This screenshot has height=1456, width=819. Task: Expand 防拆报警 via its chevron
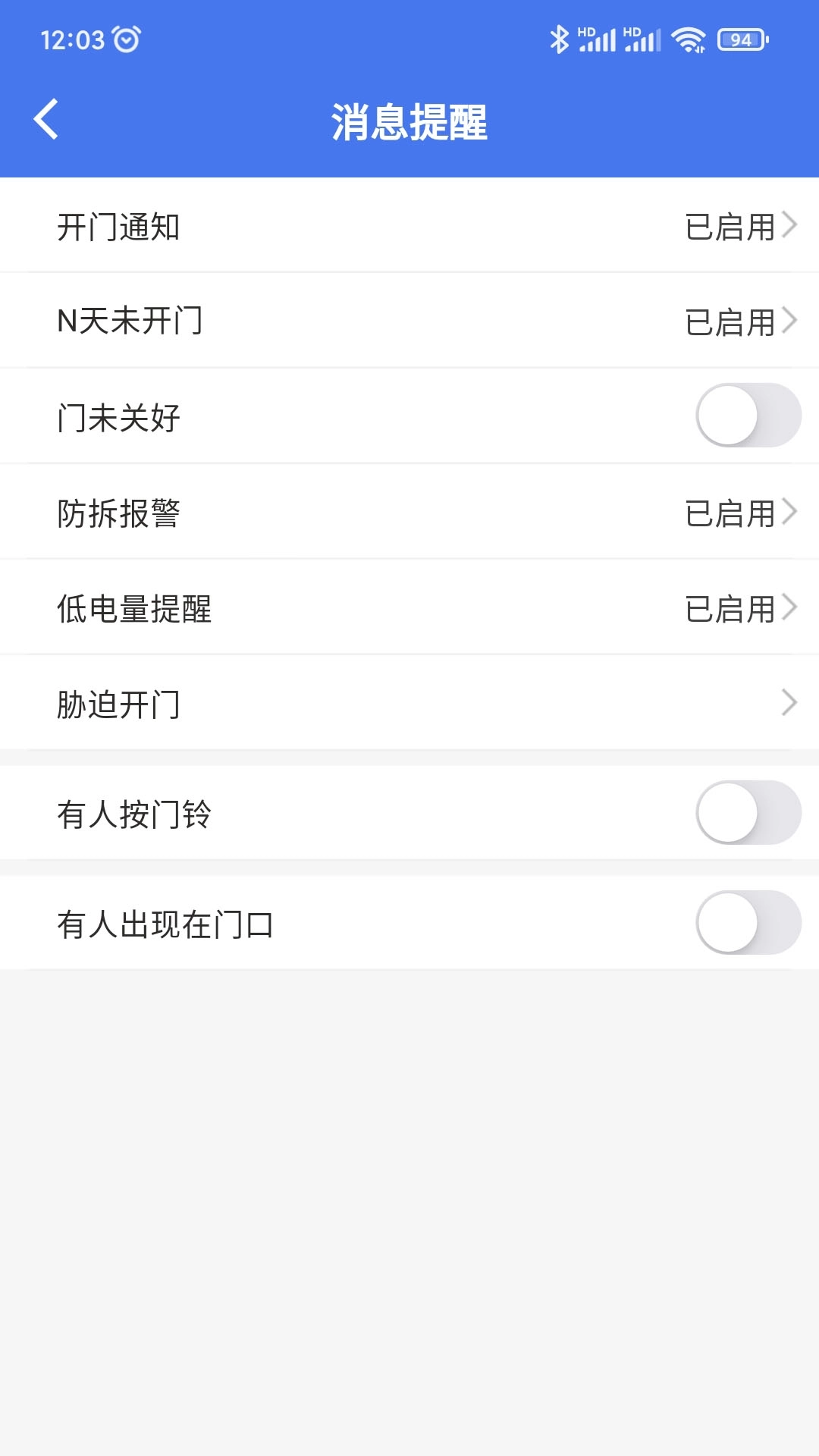click(791, 511)
